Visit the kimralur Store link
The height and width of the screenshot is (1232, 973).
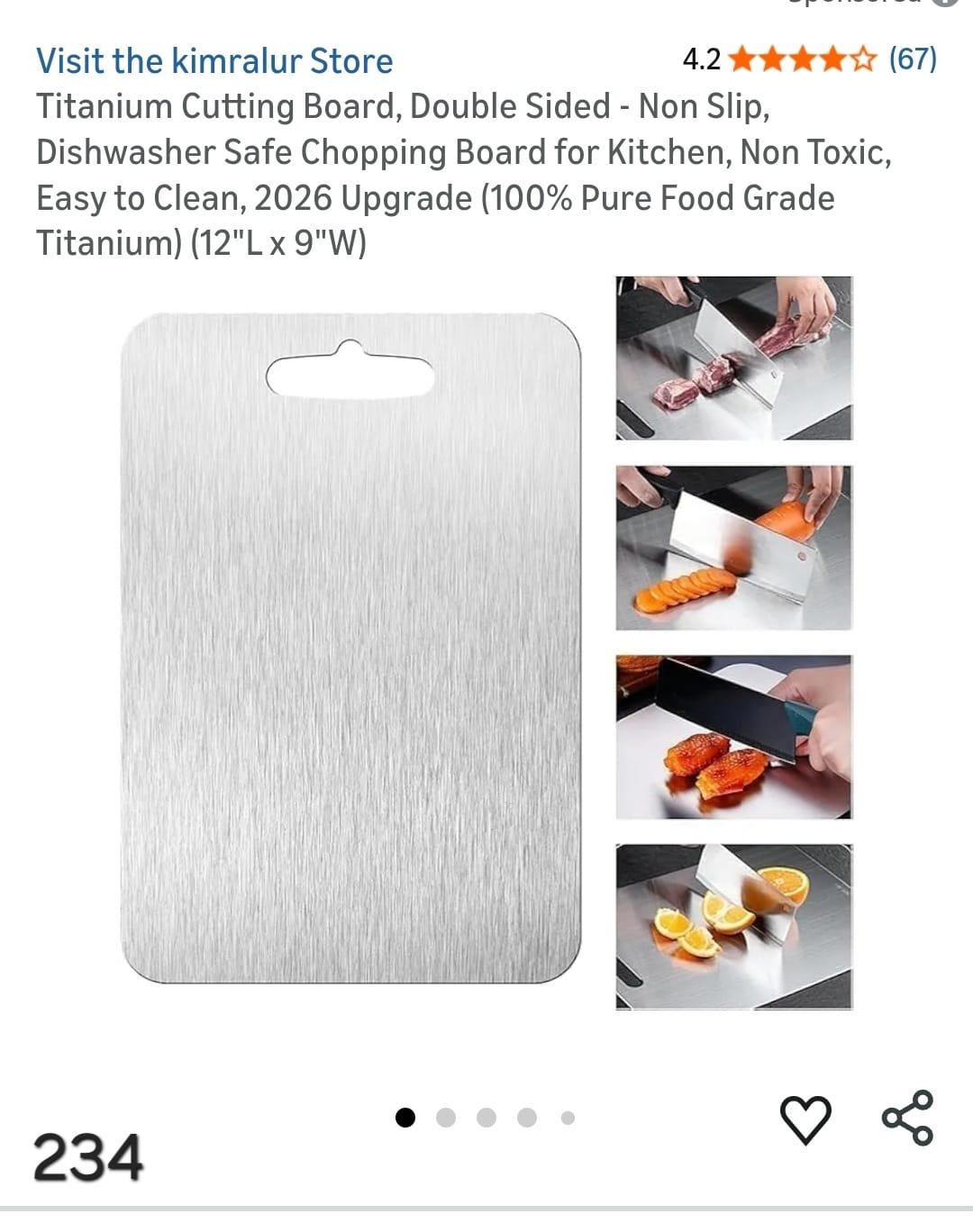click(214, 61)
